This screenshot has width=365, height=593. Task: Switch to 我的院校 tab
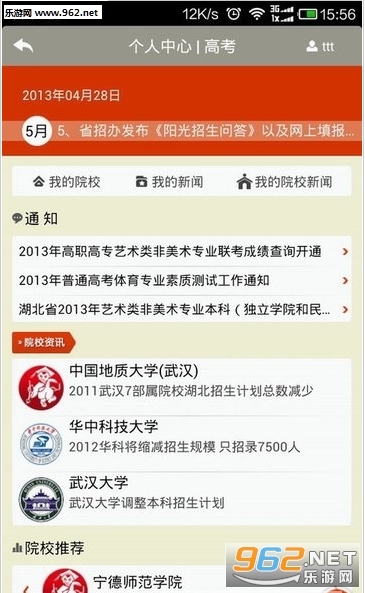[67, 182]
